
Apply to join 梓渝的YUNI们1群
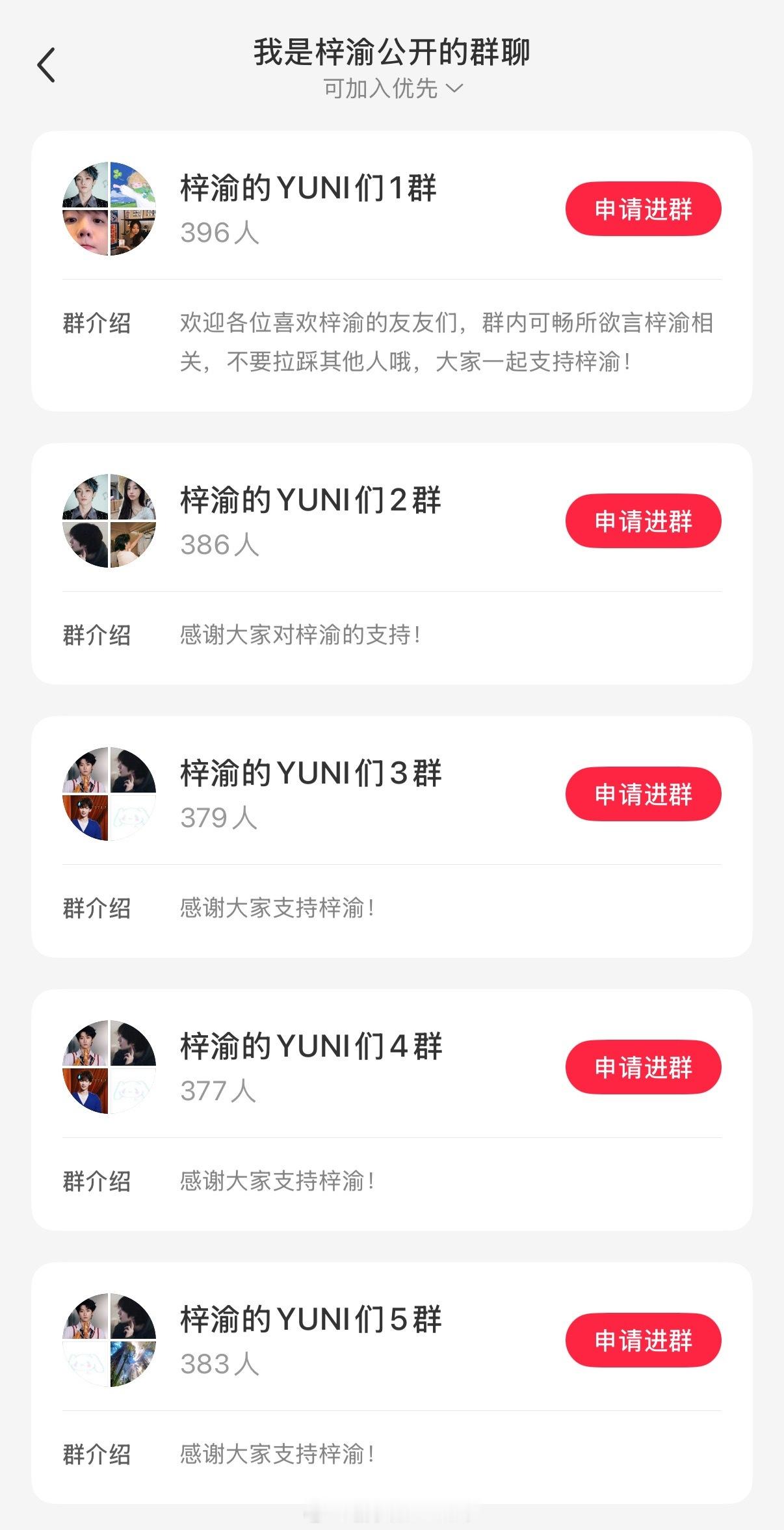coord(643,209)
